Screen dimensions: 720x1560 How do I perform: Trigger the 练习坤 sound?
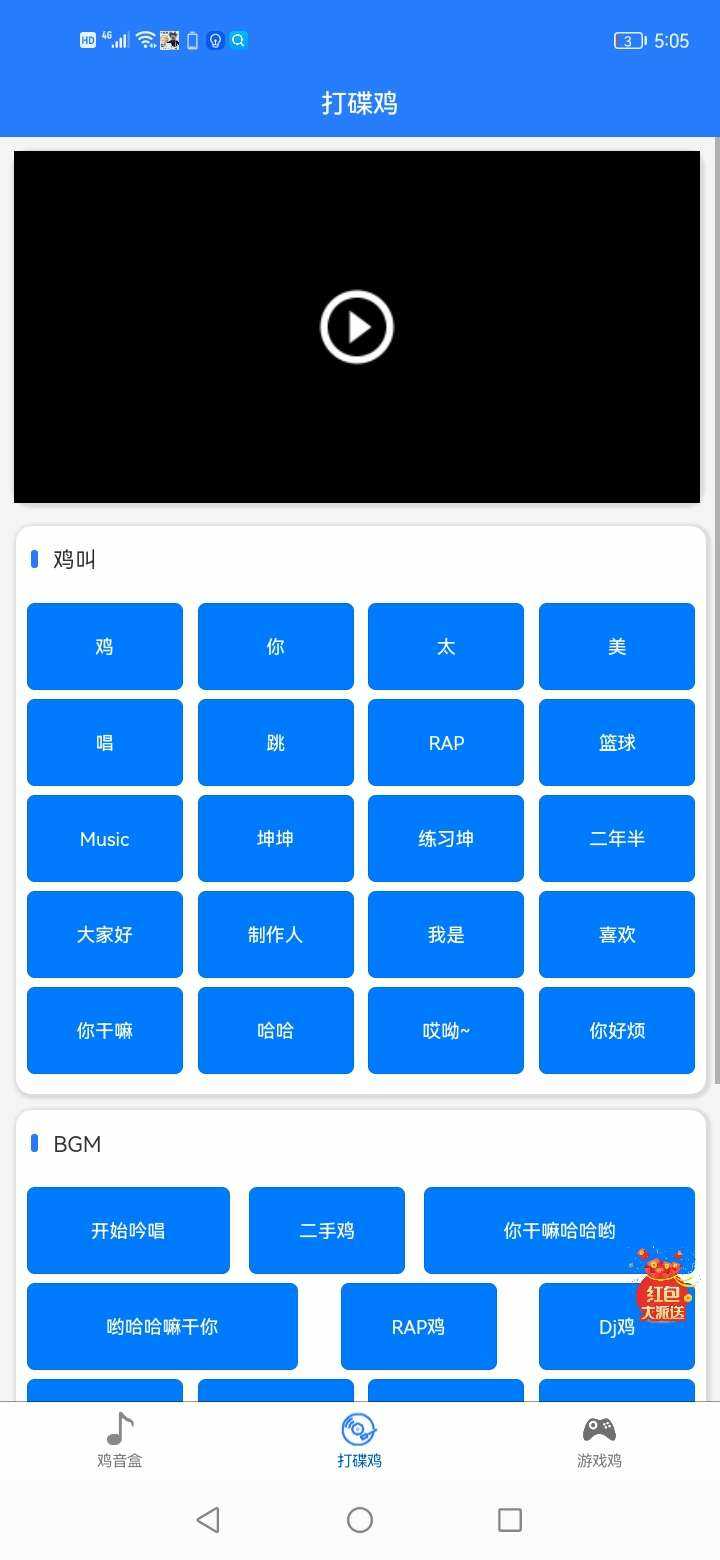(446, 838)
